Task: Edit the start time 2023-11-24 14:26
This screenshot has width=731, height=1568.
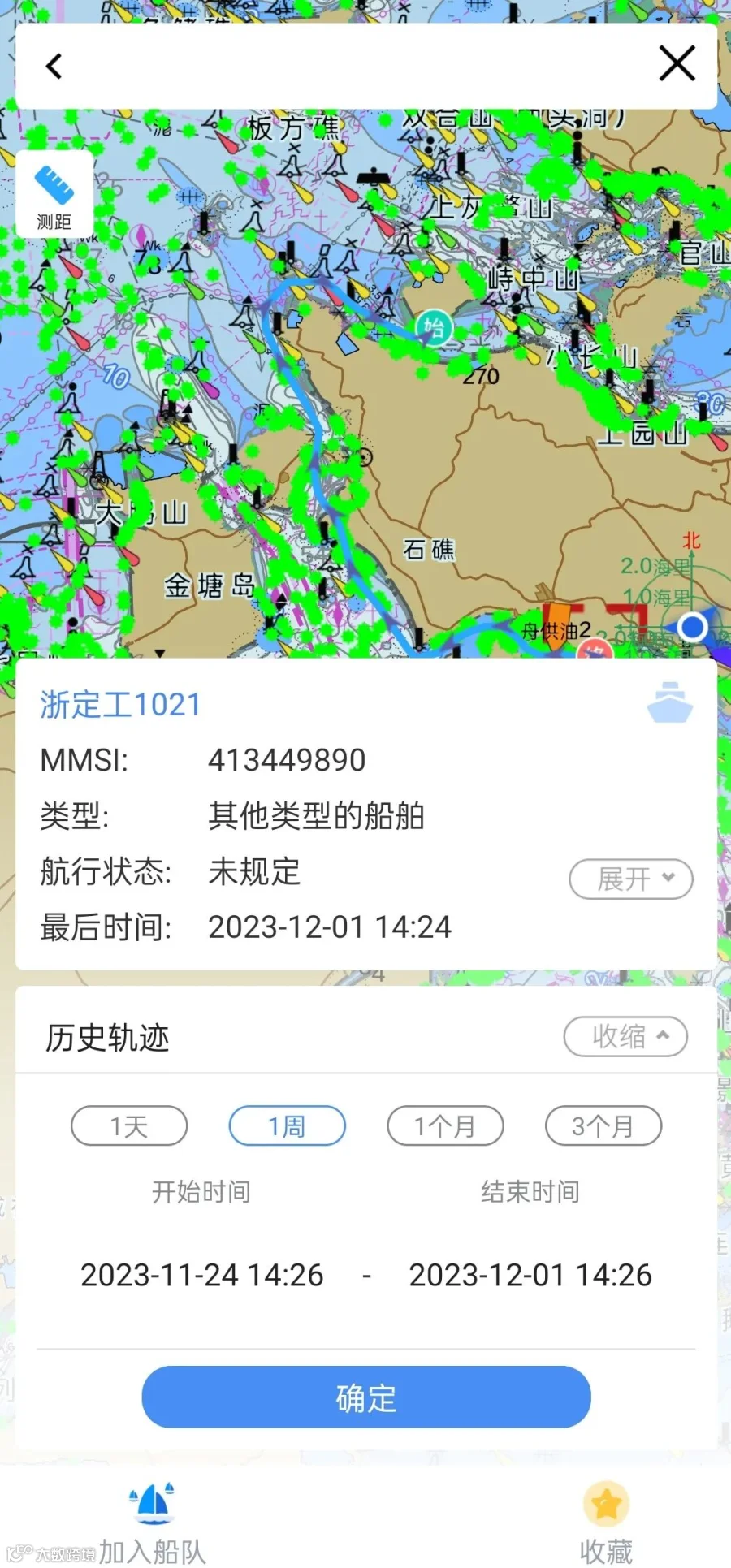Action: pyautogui.click(x=201, y=1275)
